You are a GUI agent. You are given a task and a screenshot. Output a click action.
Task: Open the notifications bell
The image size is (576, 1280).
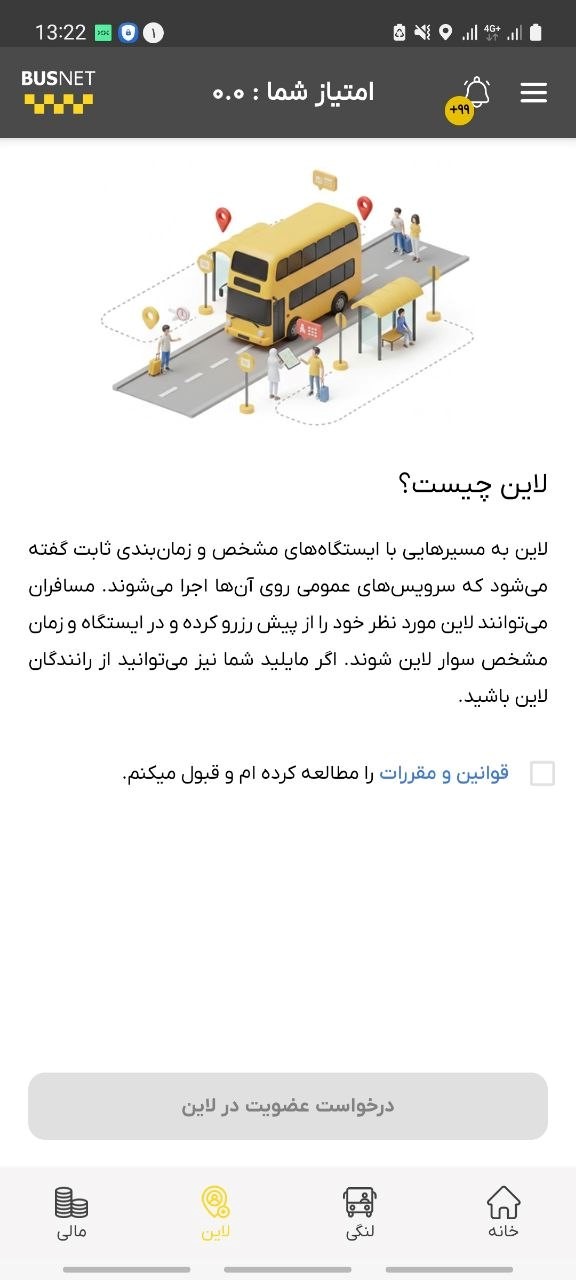pyautogui.click(x=476, y=92)
